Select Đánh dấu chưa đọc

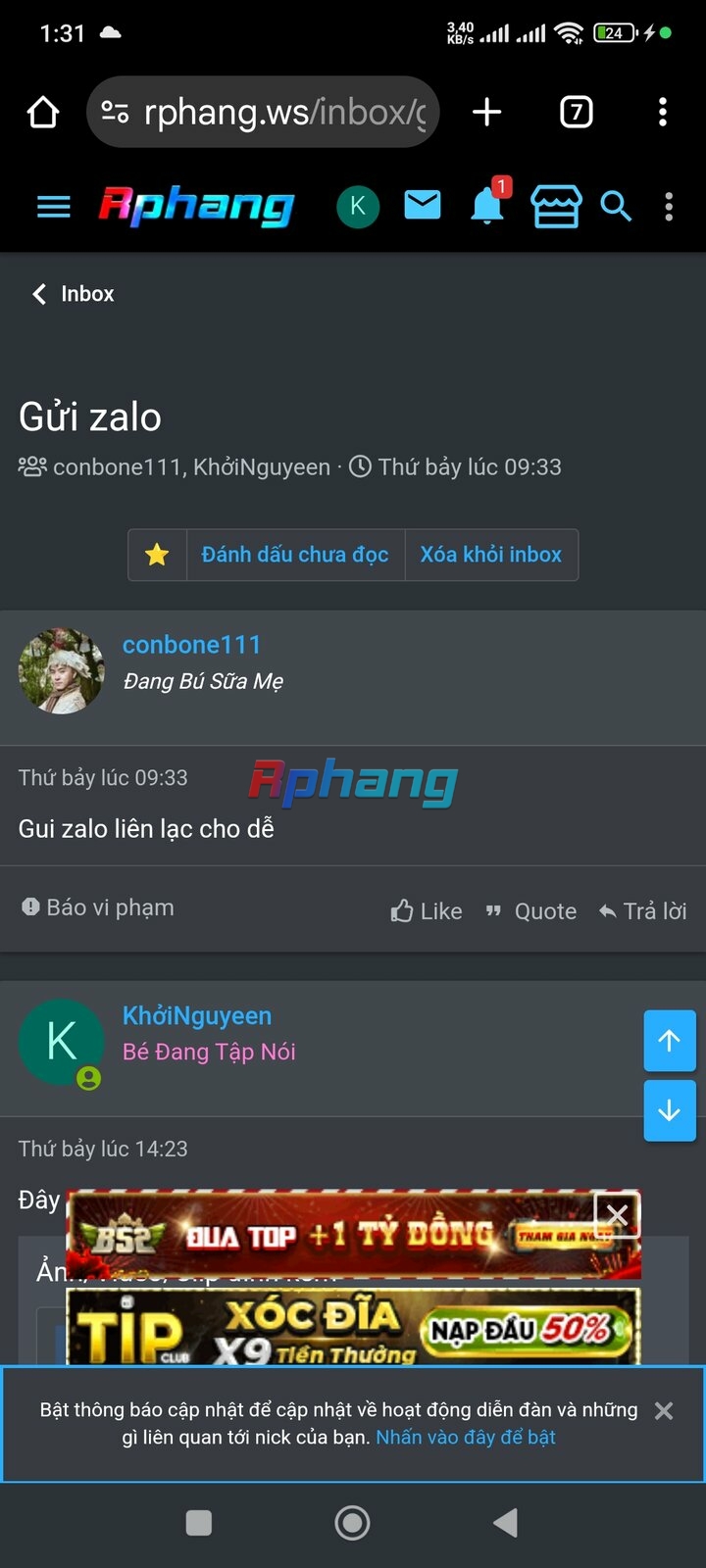click(x=295, y=555)
